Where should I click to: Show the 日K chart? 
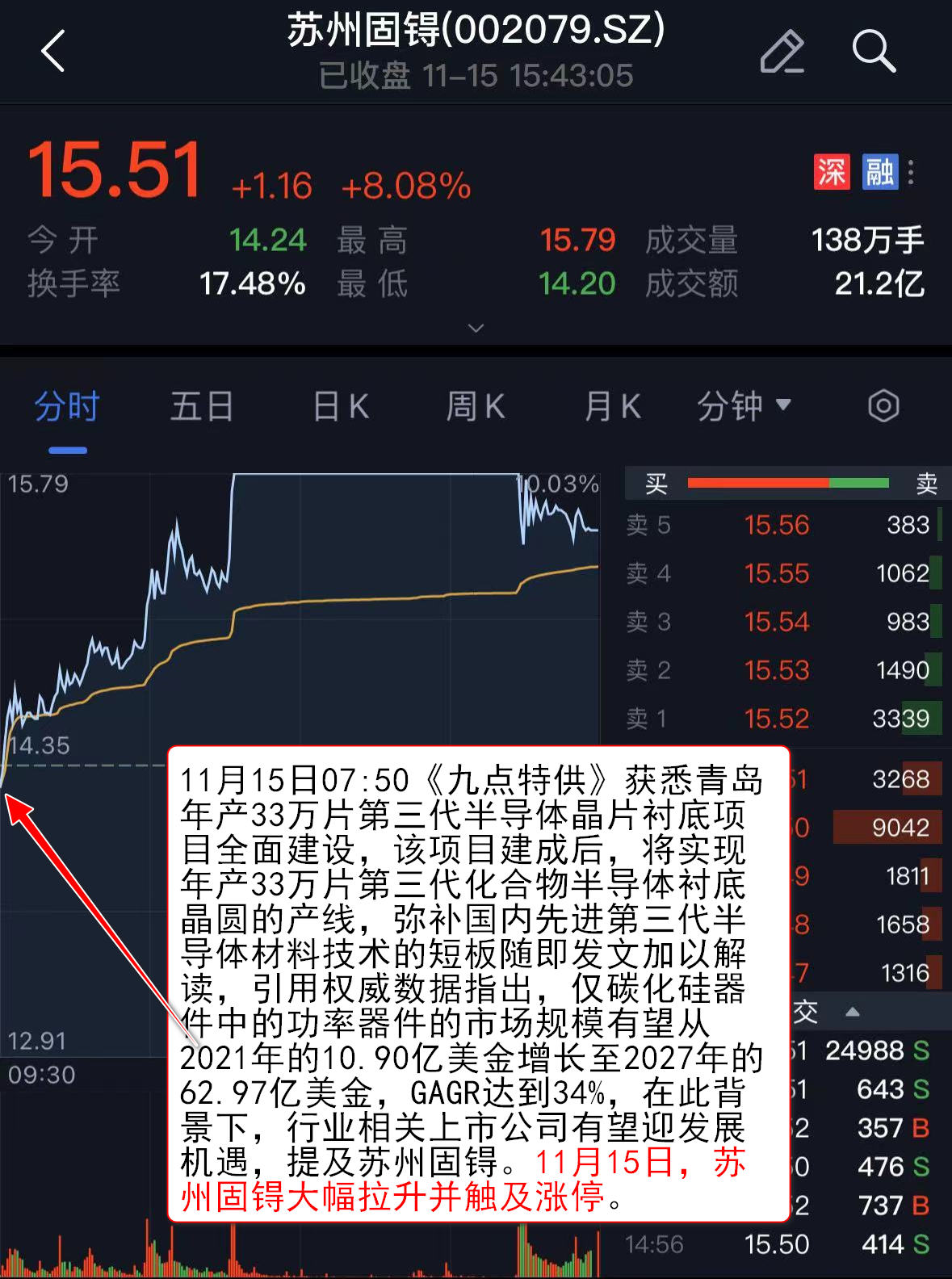coord(341,406)
